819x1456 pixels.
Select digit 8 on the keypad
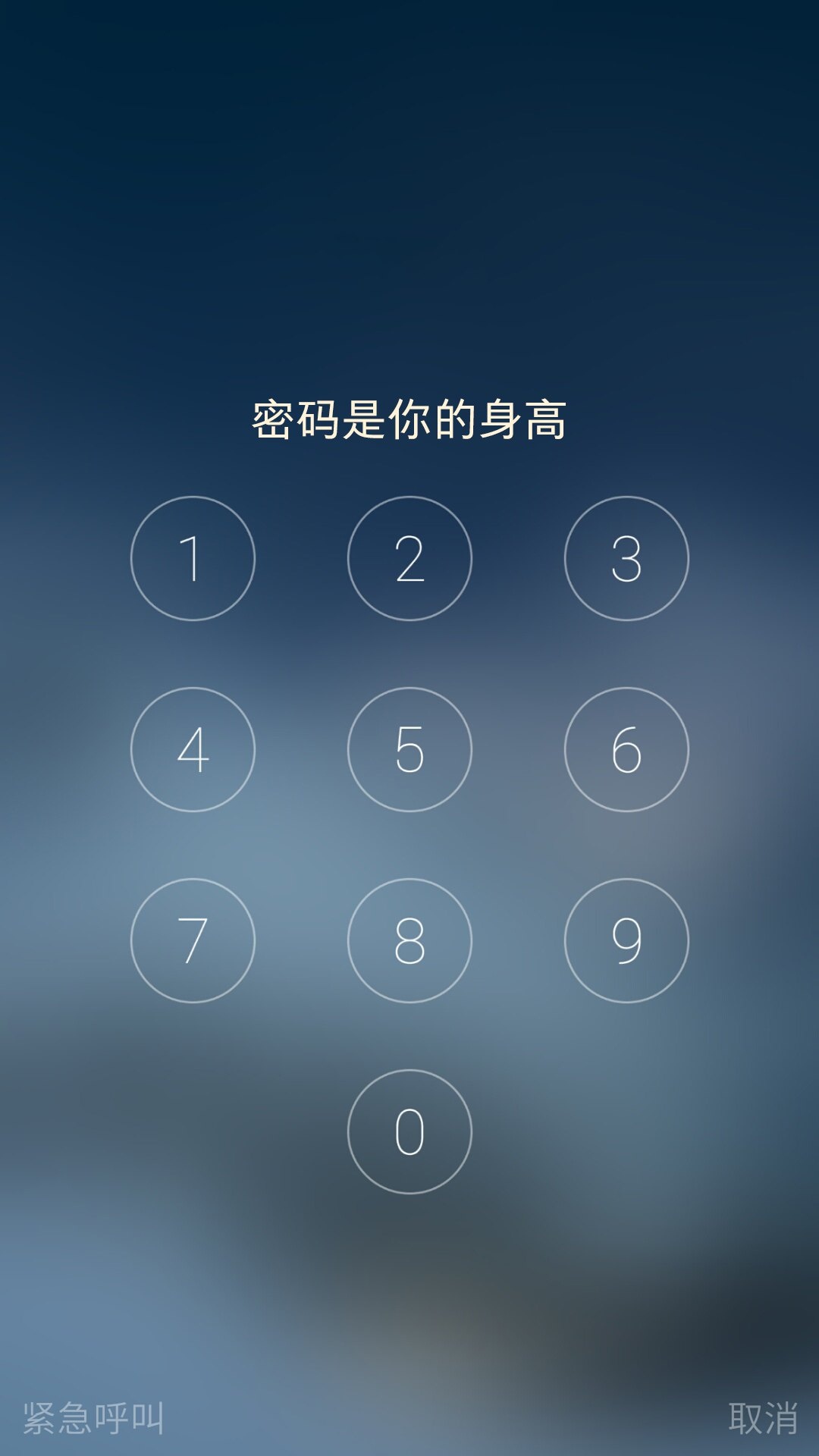(409, 941)
